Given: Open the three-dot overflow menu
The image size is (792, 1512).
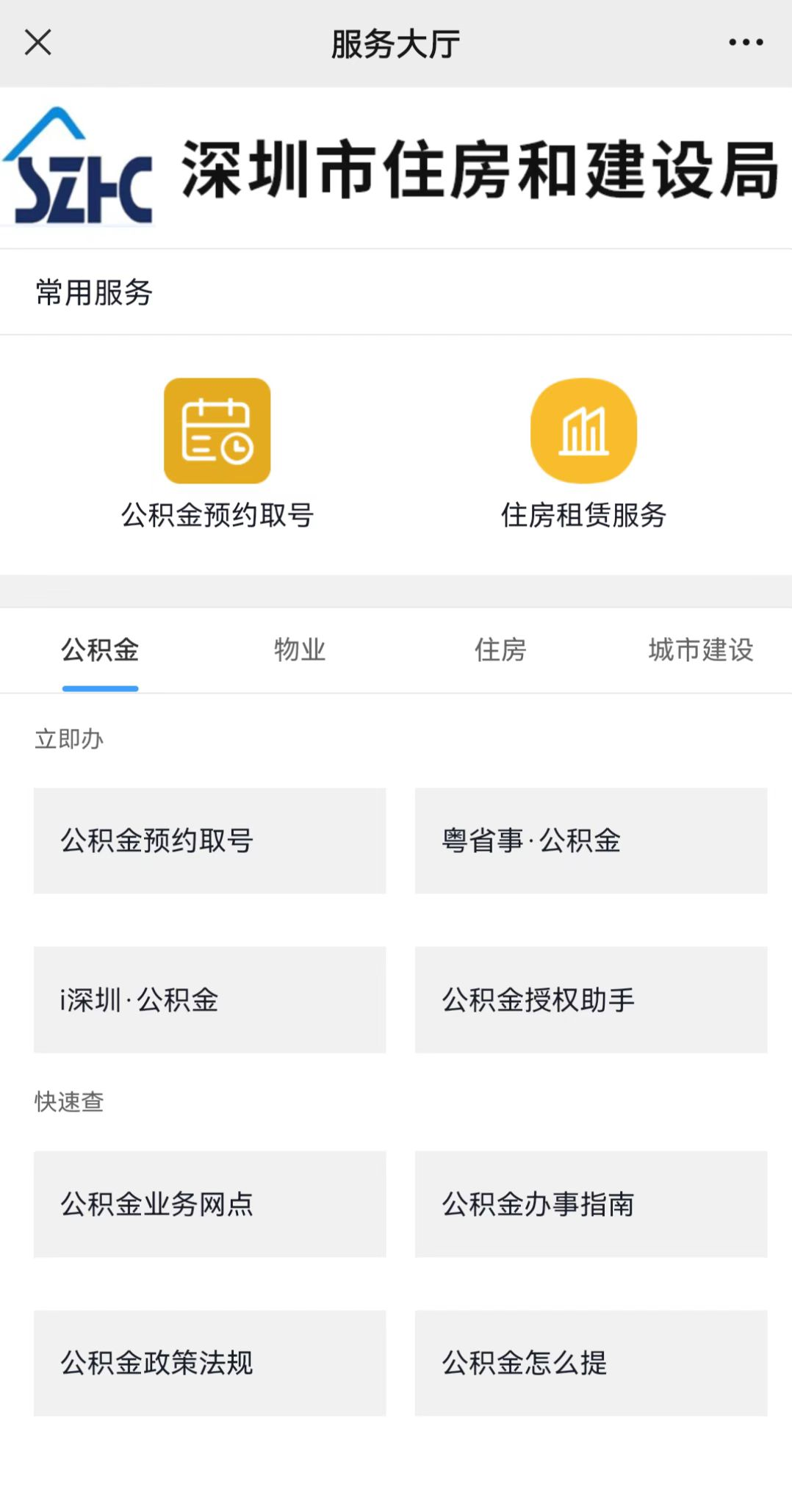Looking at the screenshot, I should click(x=746, y=43).
